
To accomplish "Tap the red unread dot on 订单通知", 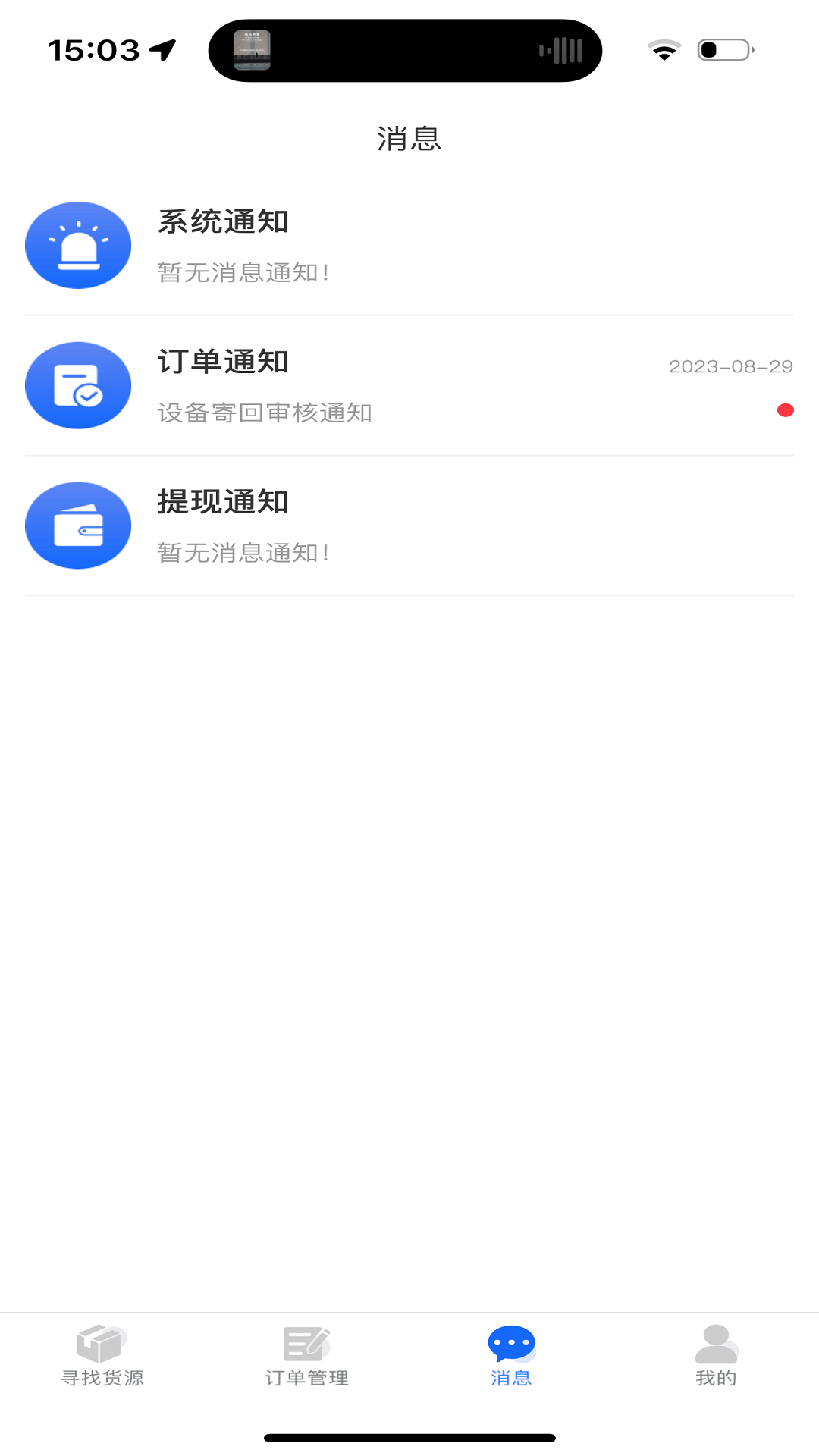I will tap(786, 412).
